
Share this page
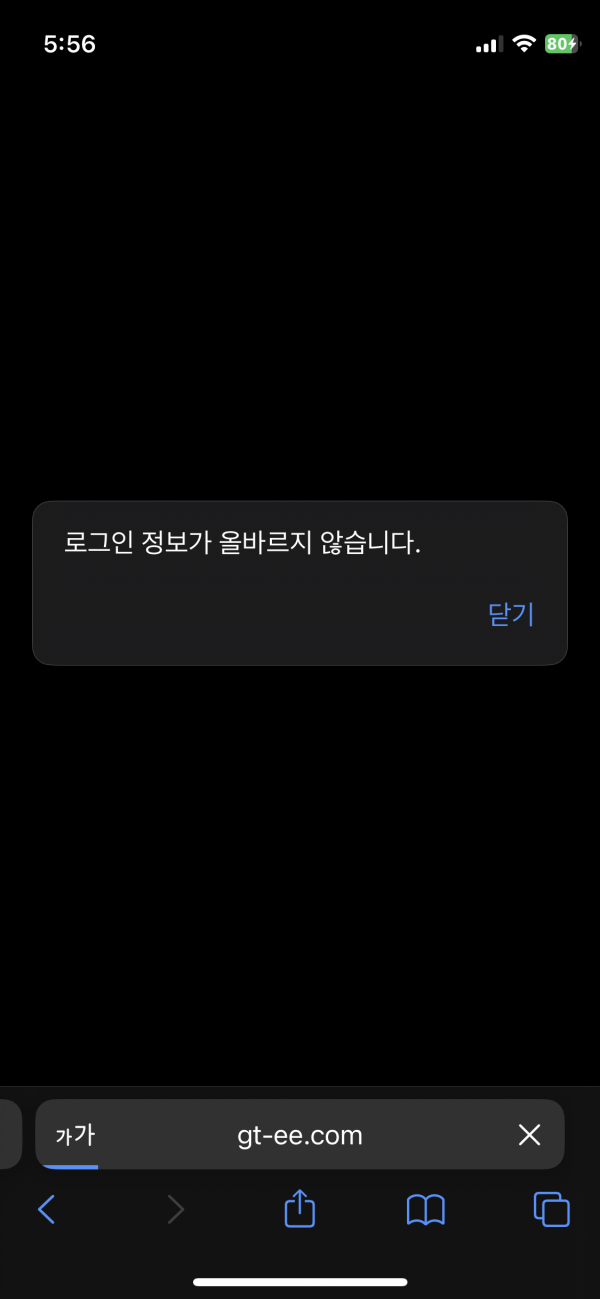300,1209
